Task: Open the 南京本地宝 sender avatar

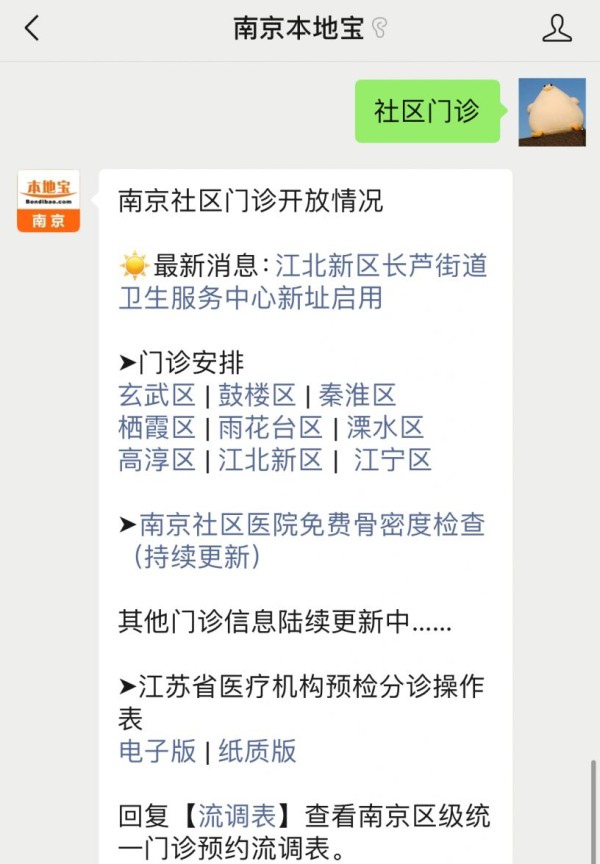Action: 48,201
